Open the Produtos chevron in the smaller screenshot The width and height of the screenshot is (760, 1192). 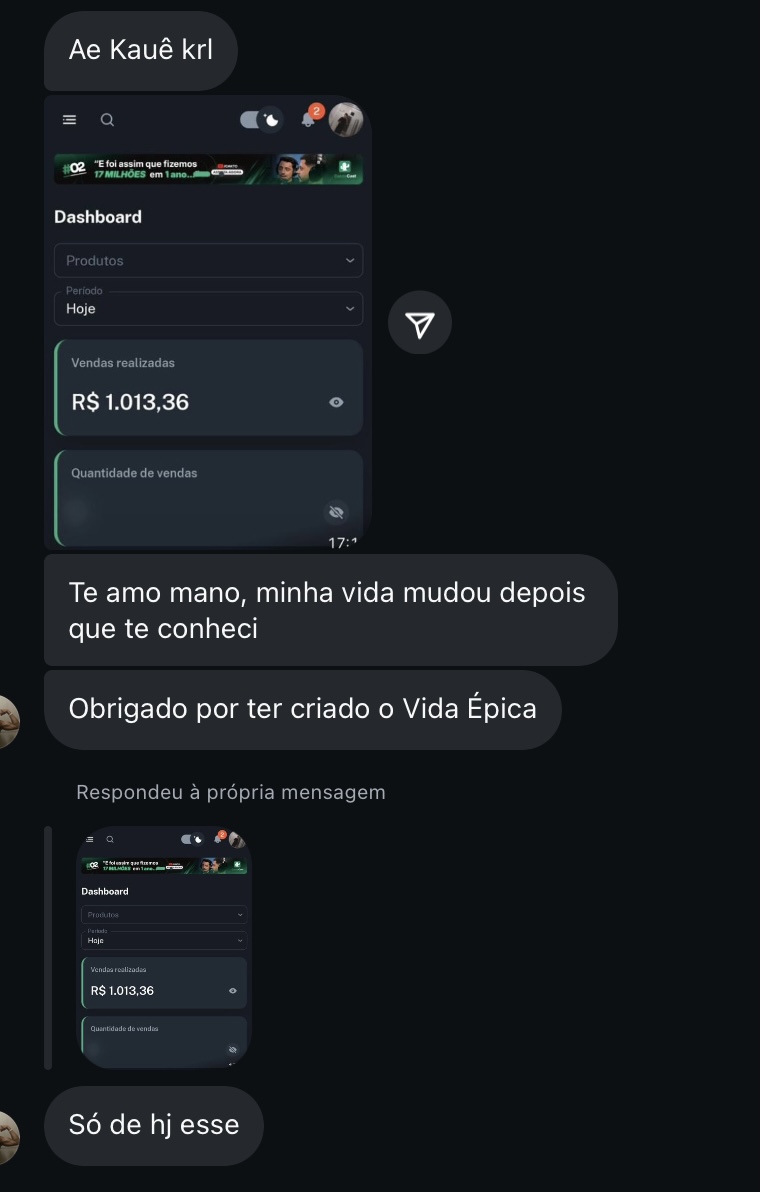[x=240, y=914]
